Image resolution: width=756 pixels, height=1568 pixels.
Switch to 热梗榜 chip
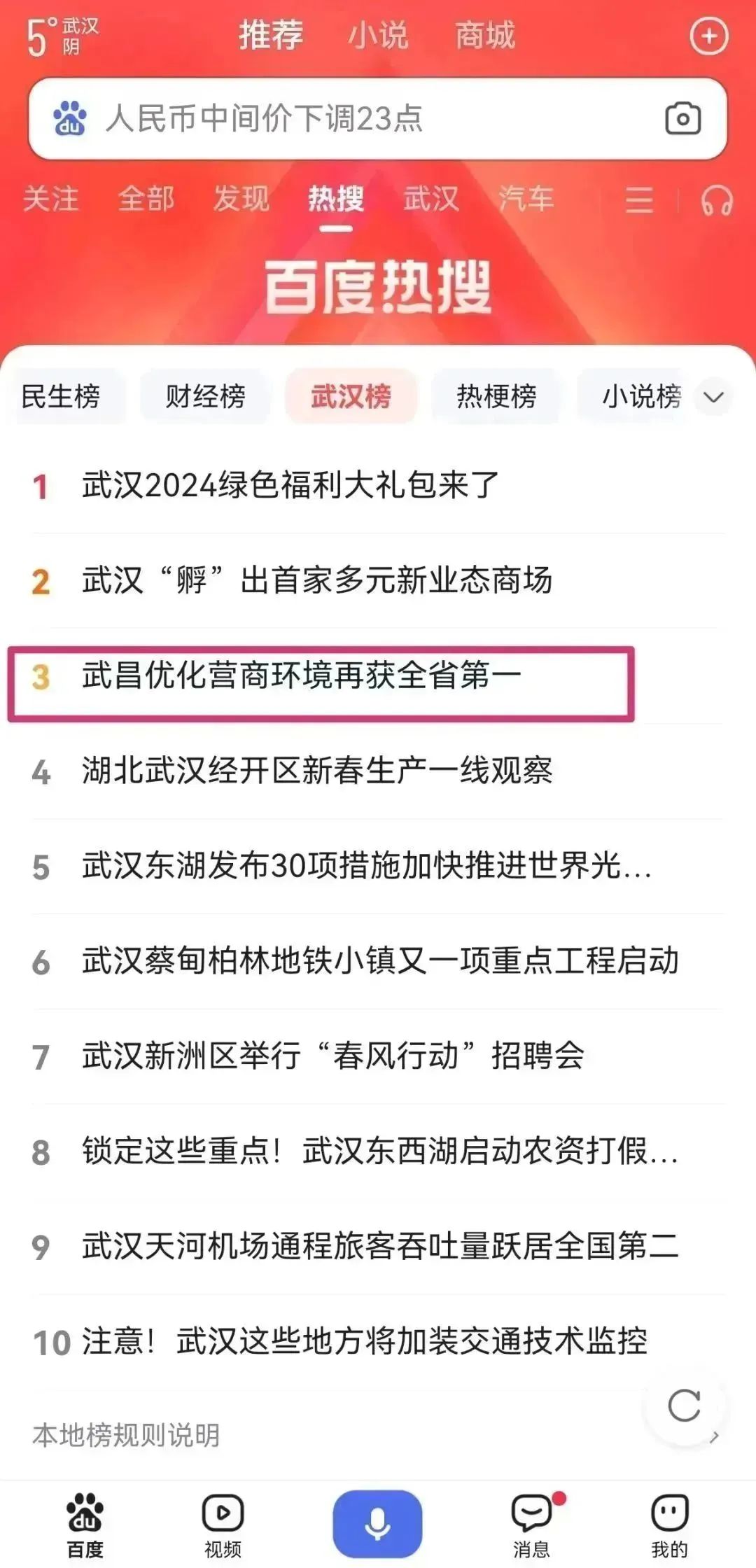496,397
